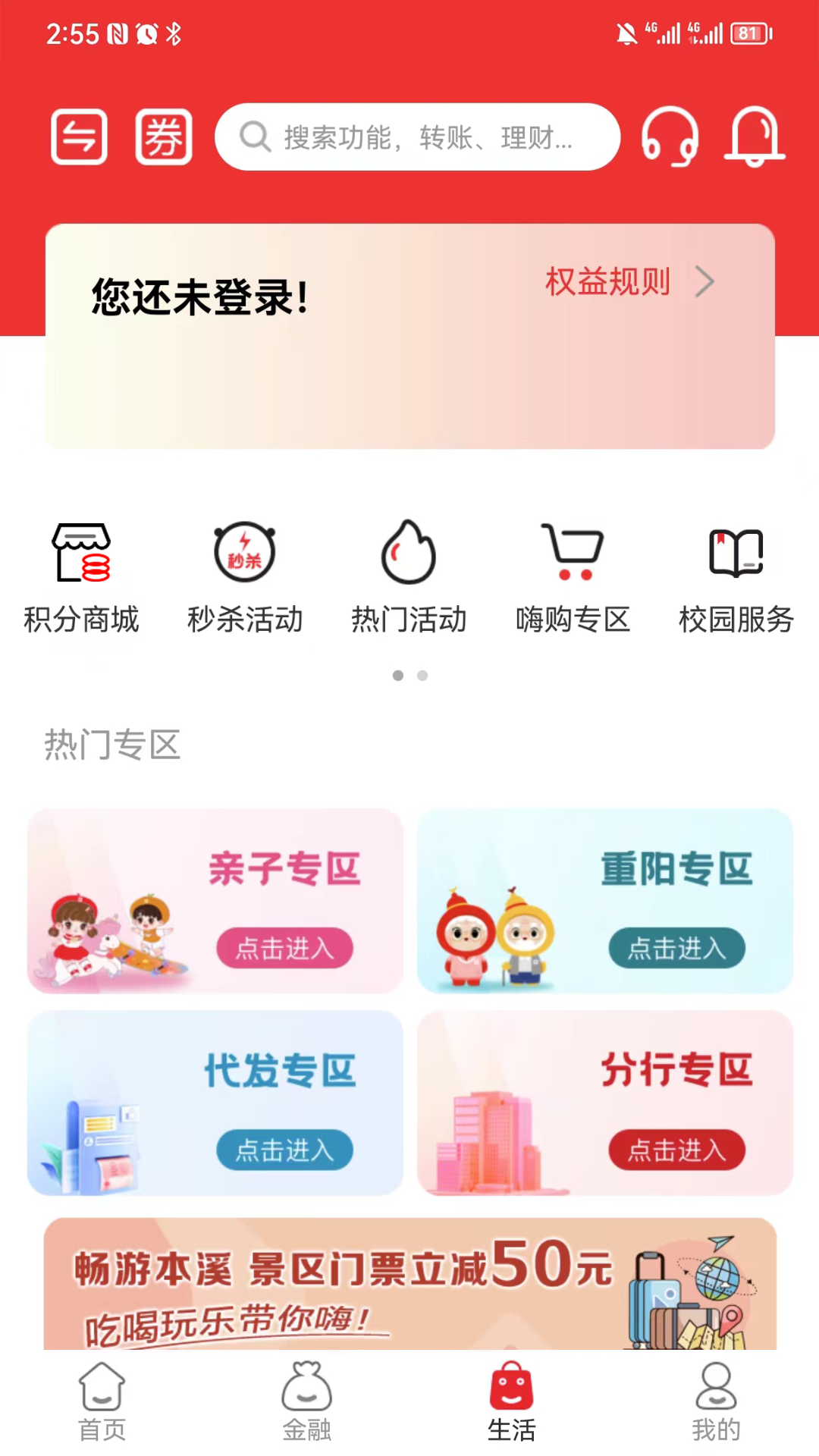Open the transfer icon in the header
This screenshot has width=819, height=1456.
point(79,137)
